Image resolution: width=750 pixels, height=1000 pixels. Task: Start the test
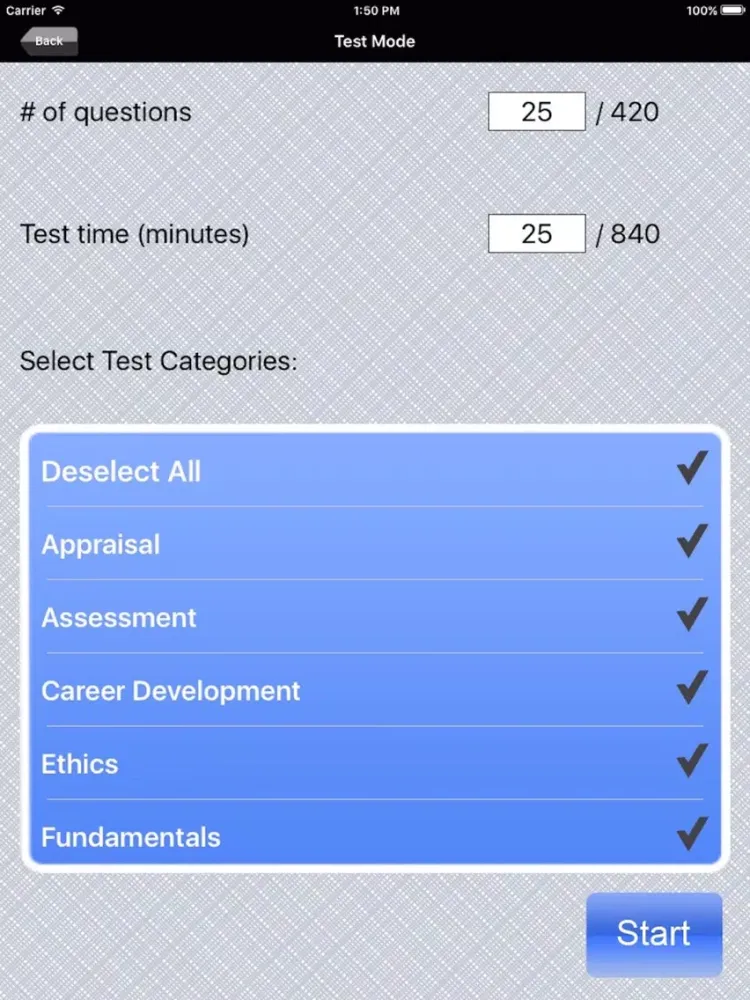(653, 933)
